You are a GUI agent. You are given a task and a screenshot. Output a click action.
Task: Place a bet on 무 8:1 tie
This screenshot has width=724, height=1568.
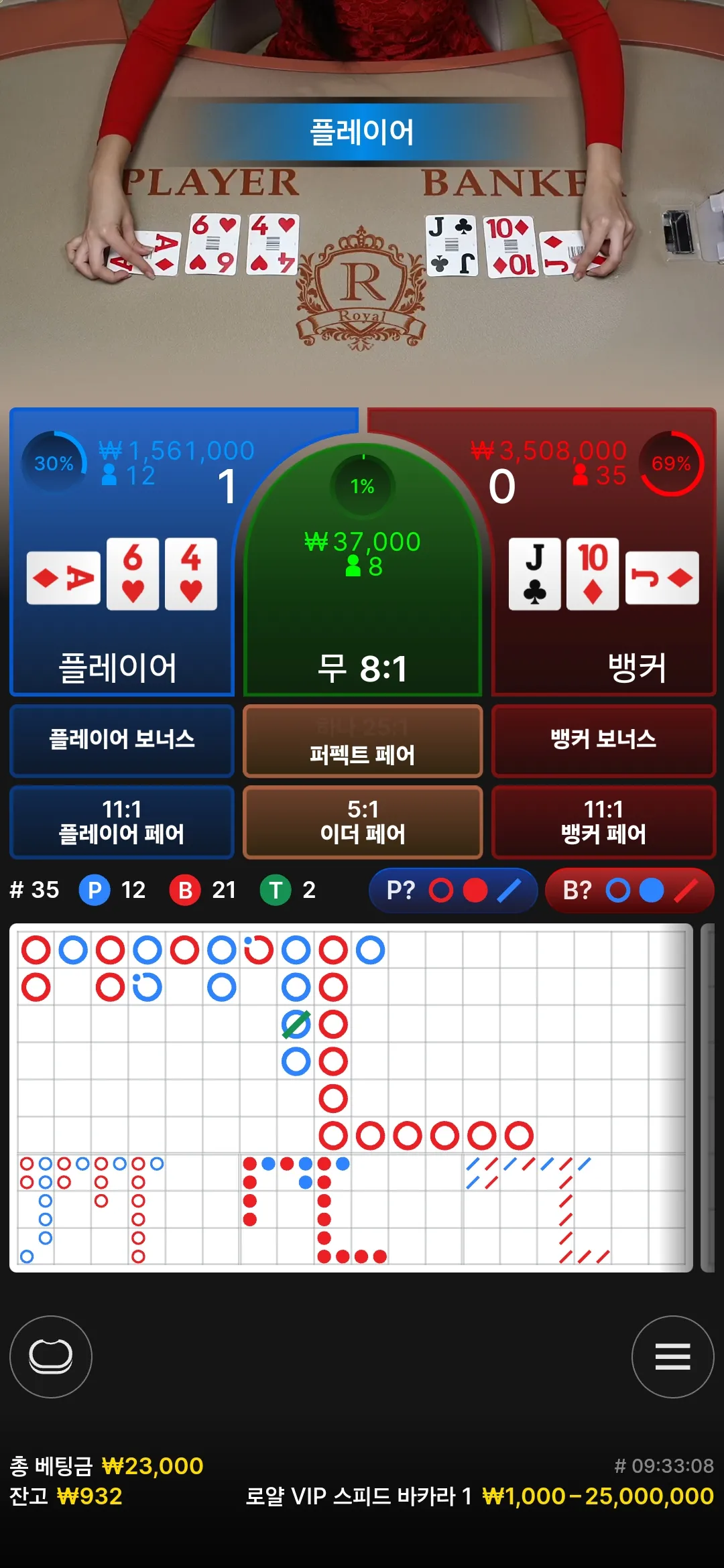coord(362,570)
